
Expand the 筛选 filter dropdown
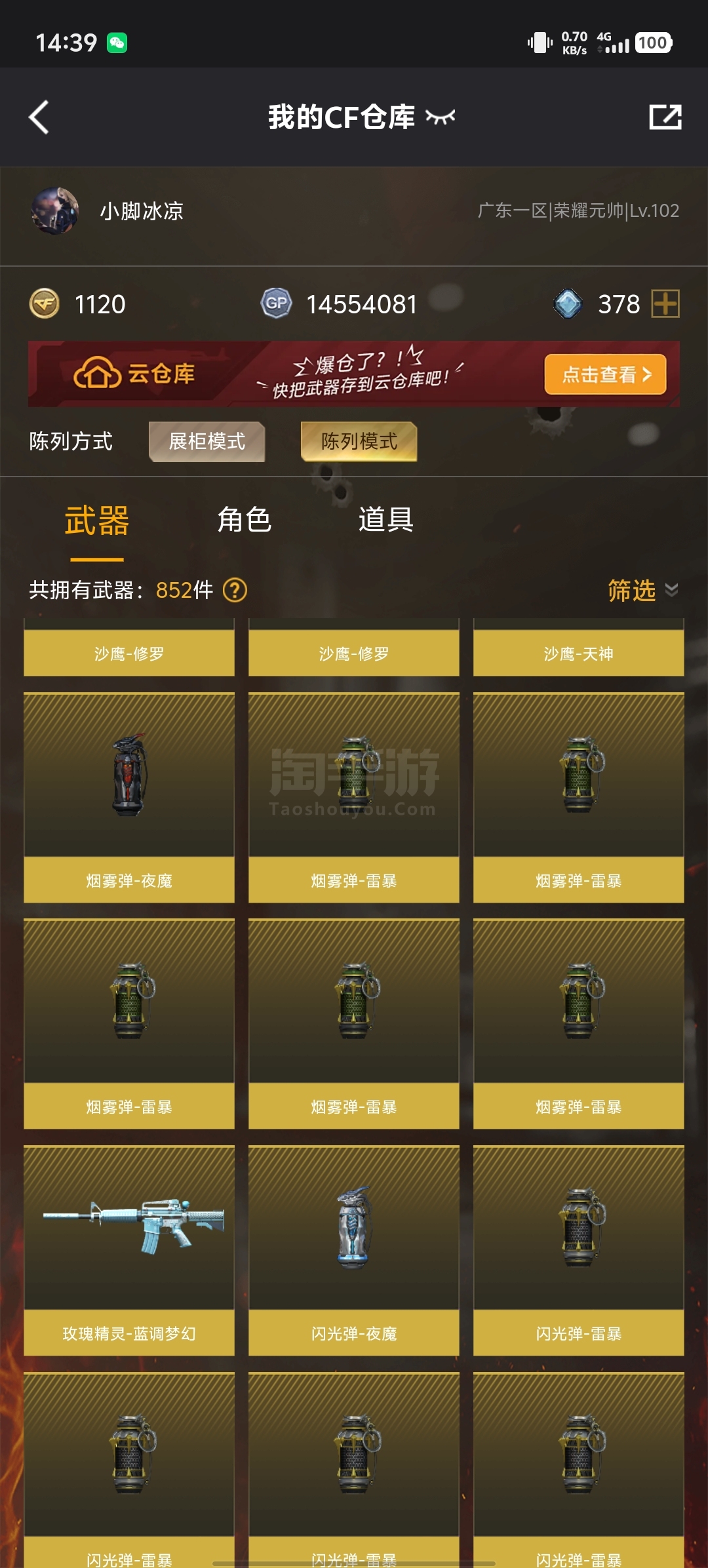[x=642, y=590]
